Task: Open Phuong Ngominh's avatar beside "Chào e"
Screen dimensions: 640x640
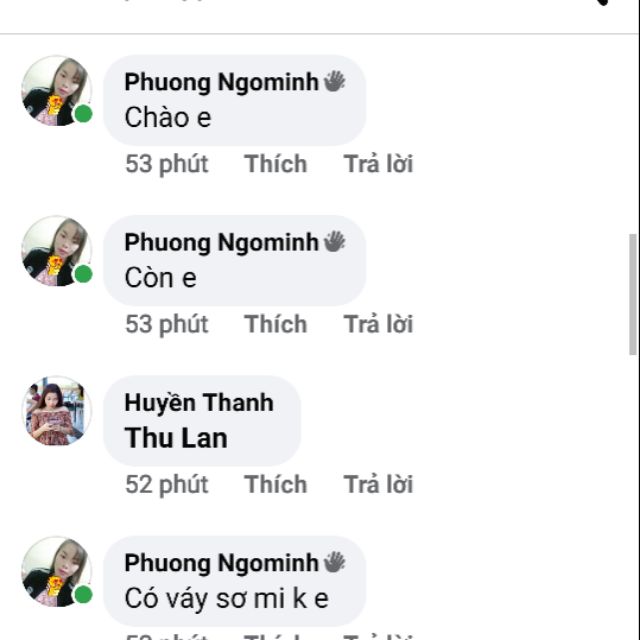Action: [57, 91]
